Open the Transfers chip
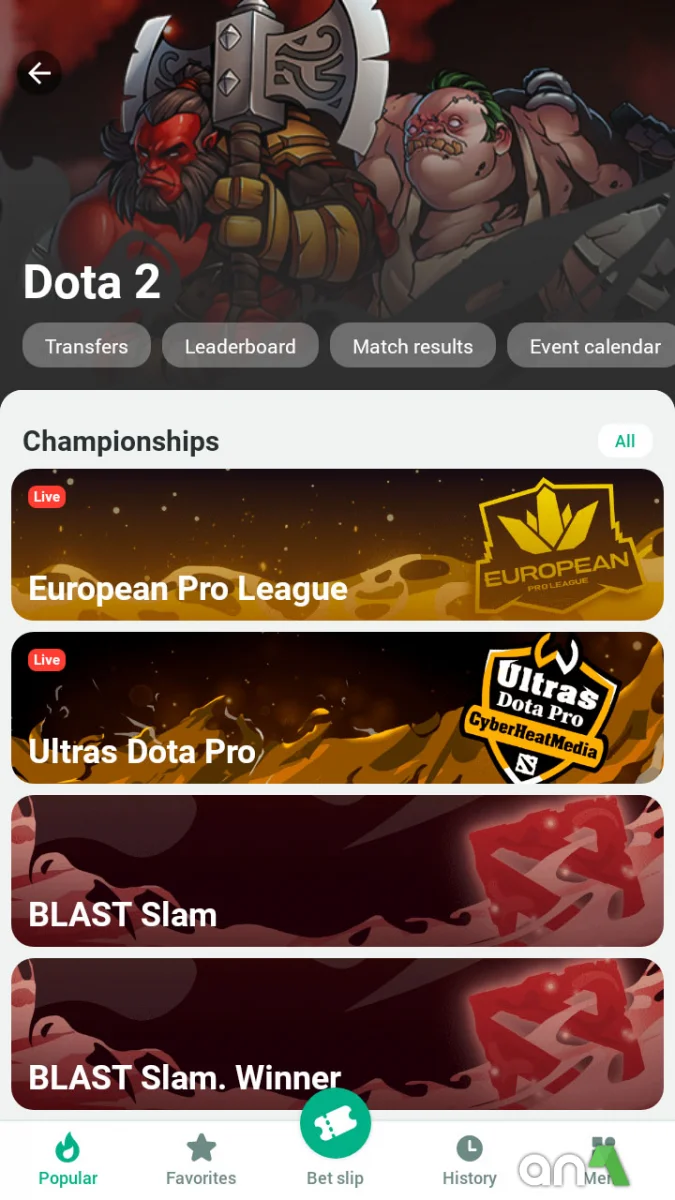Viewport: 675px width, 1200px height. point(87,346)
